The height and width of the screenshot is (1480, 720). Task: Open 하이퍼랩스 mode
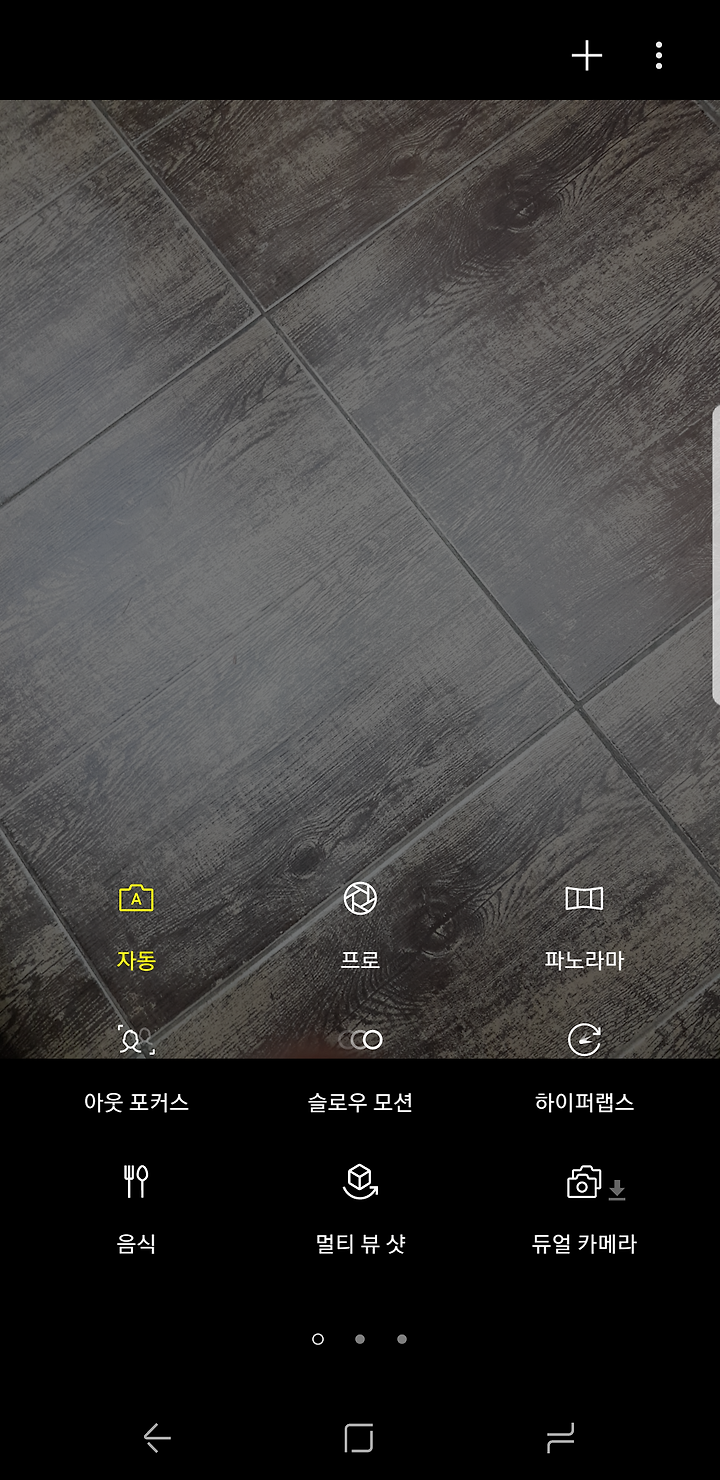[x=584, y=1069]
